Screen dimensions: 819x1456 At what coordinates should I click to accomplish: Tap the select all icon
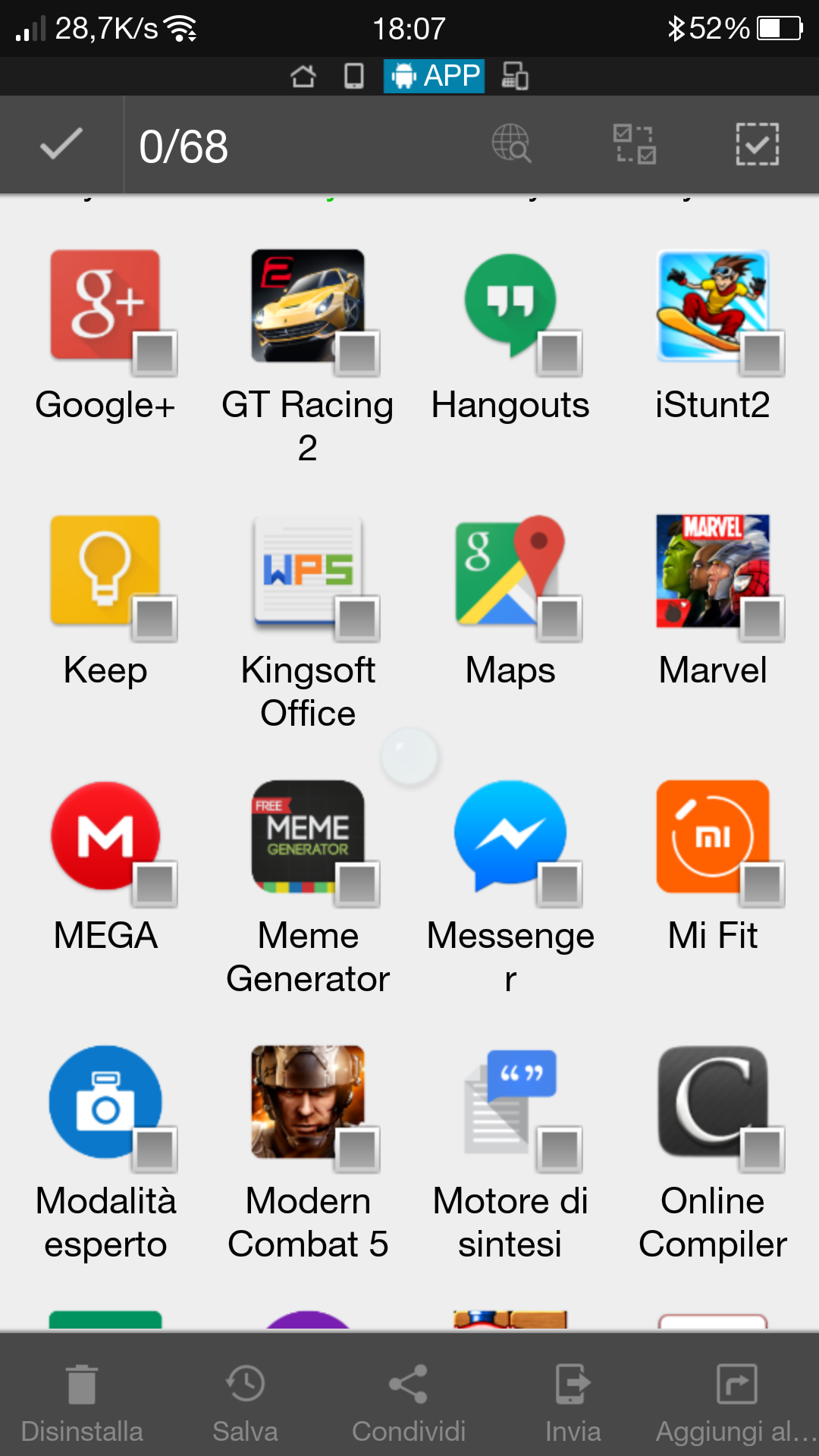click(x=757, y=144)
